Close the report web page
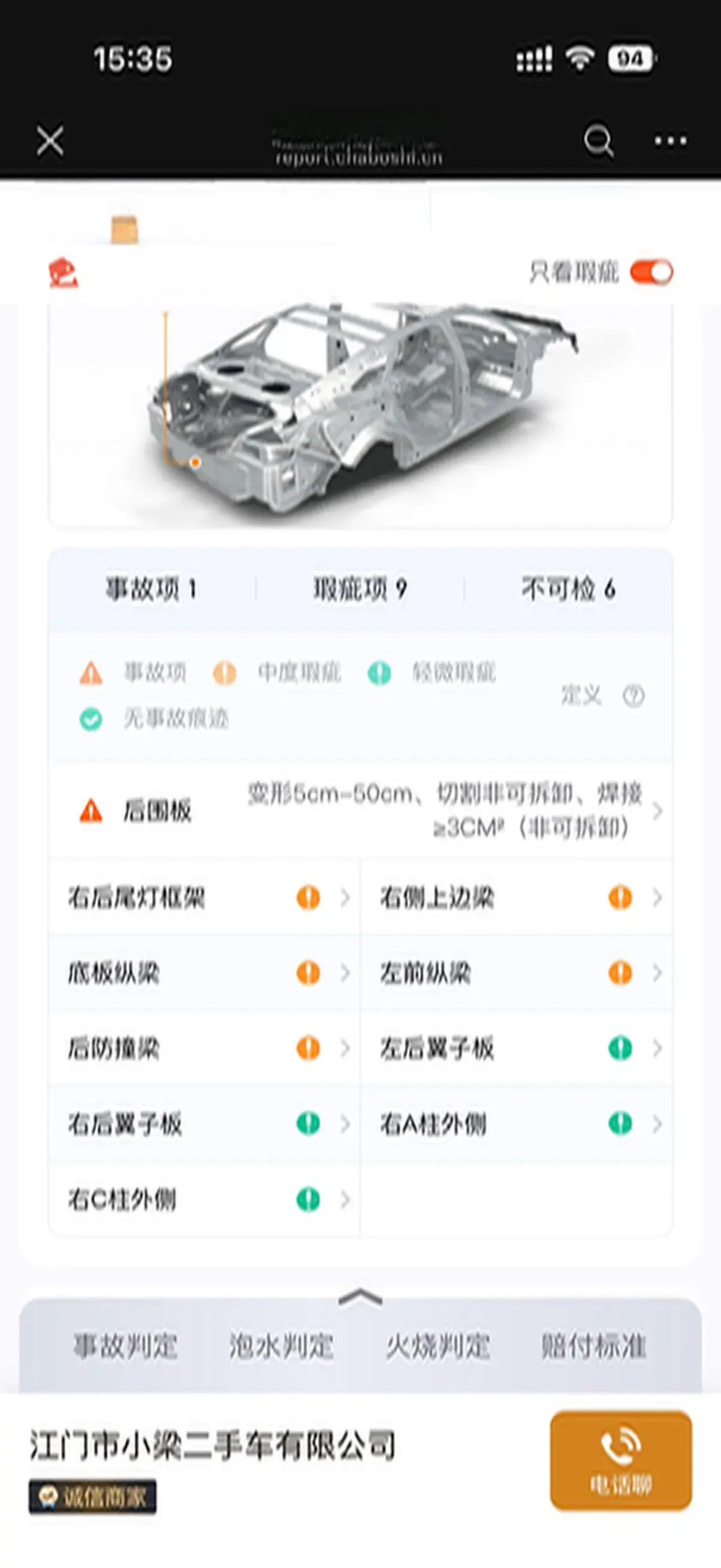Image resolution: width=721 pixels, height=1568 pixels. (x=50, y=141)
